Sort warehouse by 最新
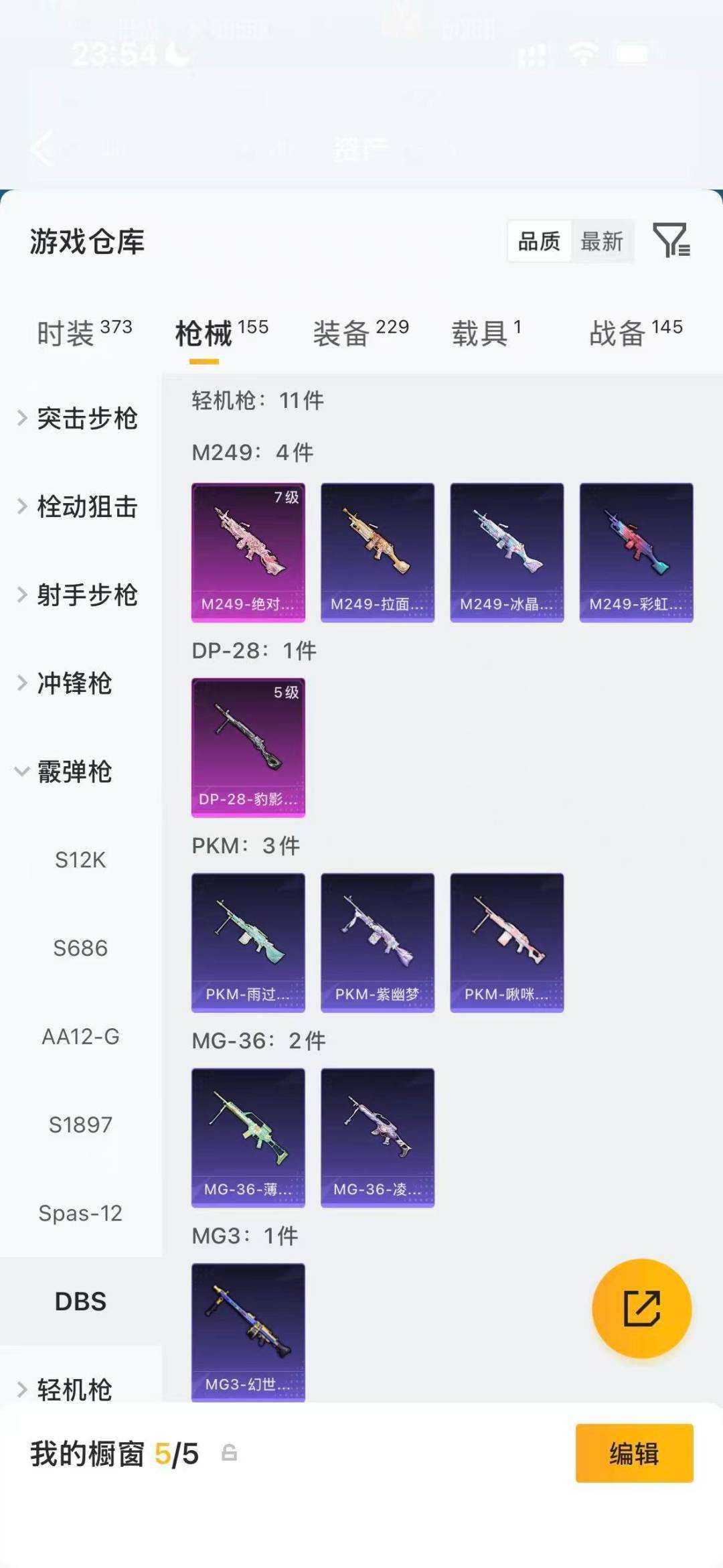 pyautogui.click(x=602, y=242)
